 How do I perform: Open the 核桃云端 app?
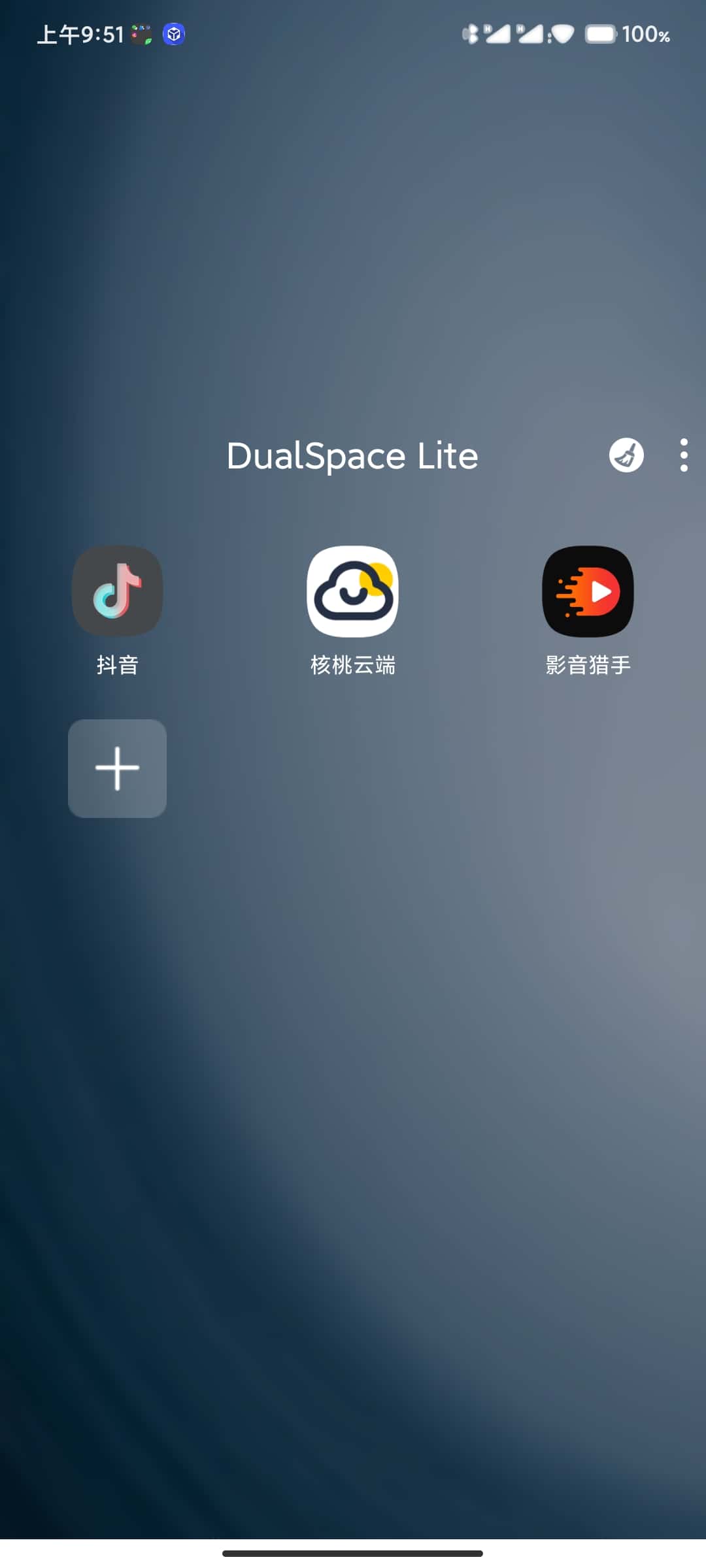(x=353, y=591)
